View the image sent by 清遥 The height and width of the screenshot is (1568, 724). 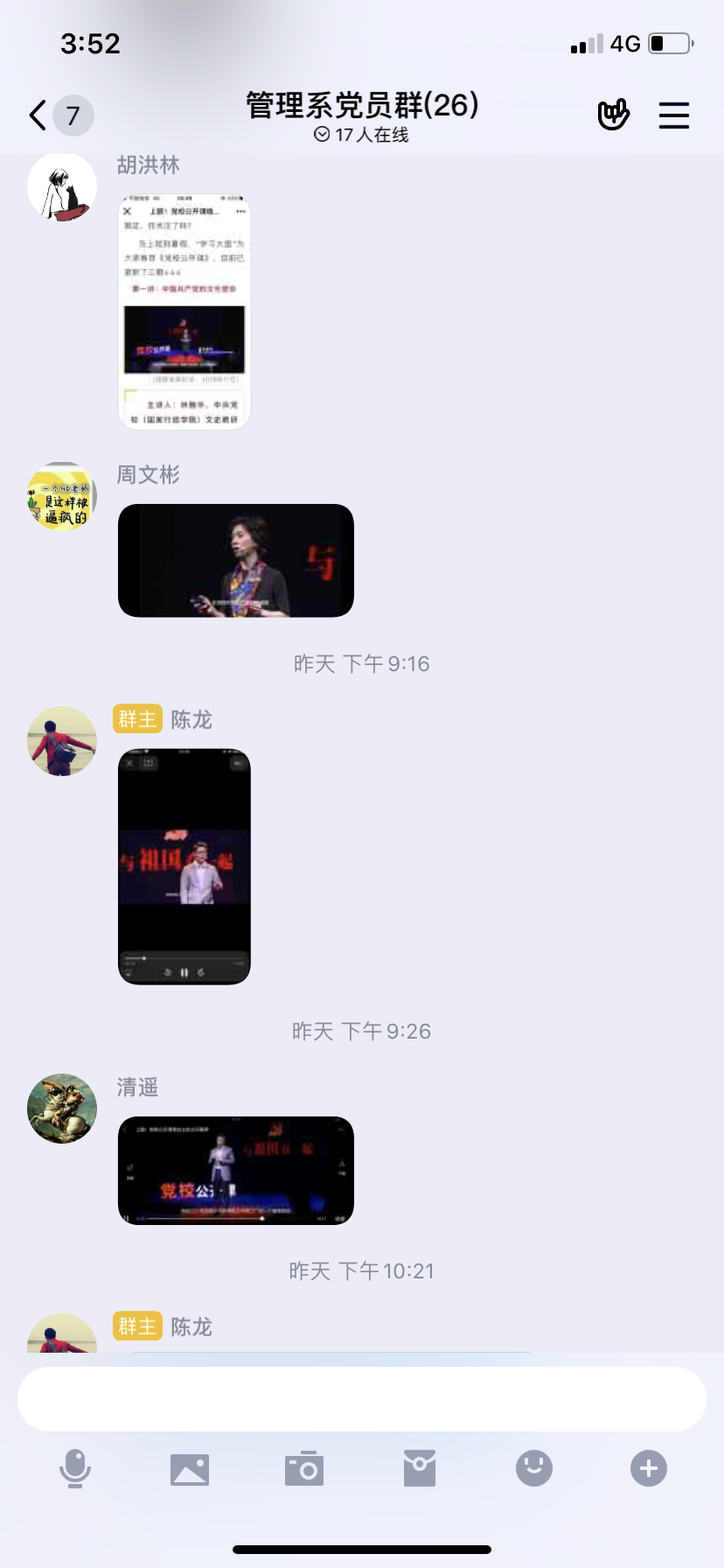(x=235, y=1170)
